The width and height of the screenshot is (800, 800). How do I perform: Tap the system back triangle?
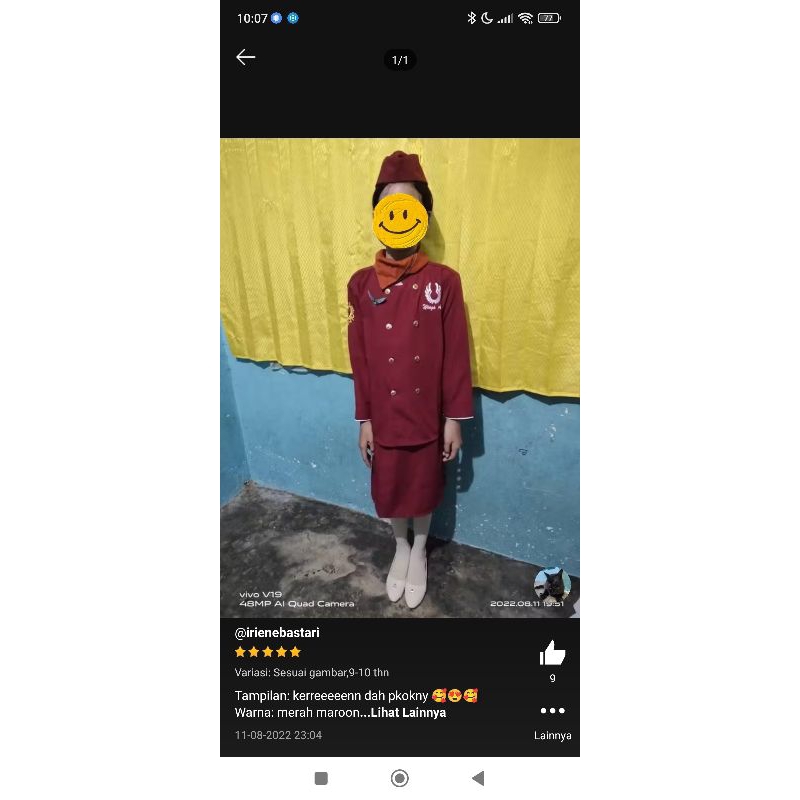(x=478, y=778)
